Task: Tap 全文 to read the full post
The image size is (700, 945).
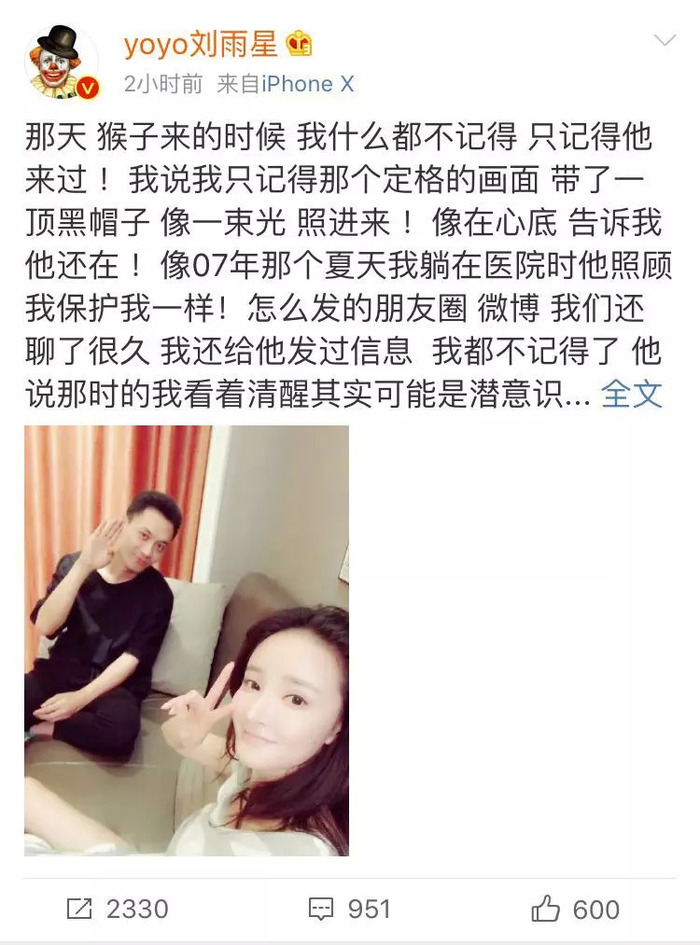Action: click(x=632, y=394)
